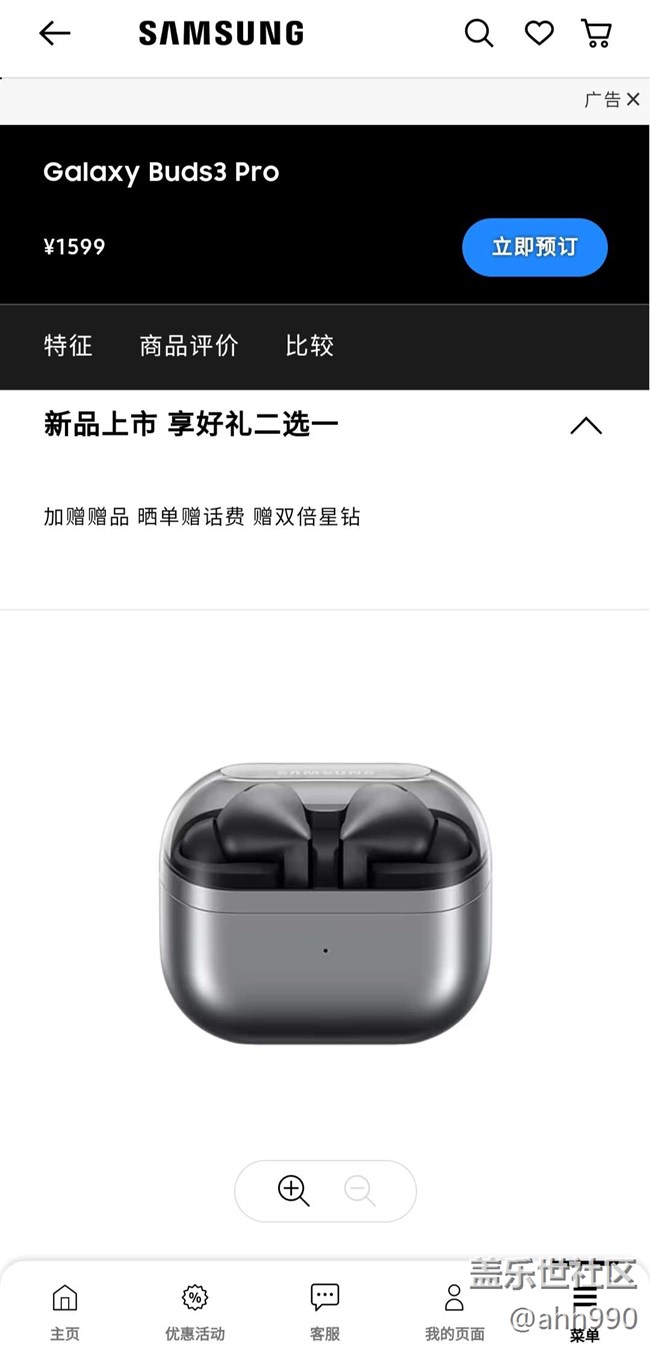Open the Galaxy Buds3 Pro product image
Screen dimensions: 650x1354
(x=325, y=903)
